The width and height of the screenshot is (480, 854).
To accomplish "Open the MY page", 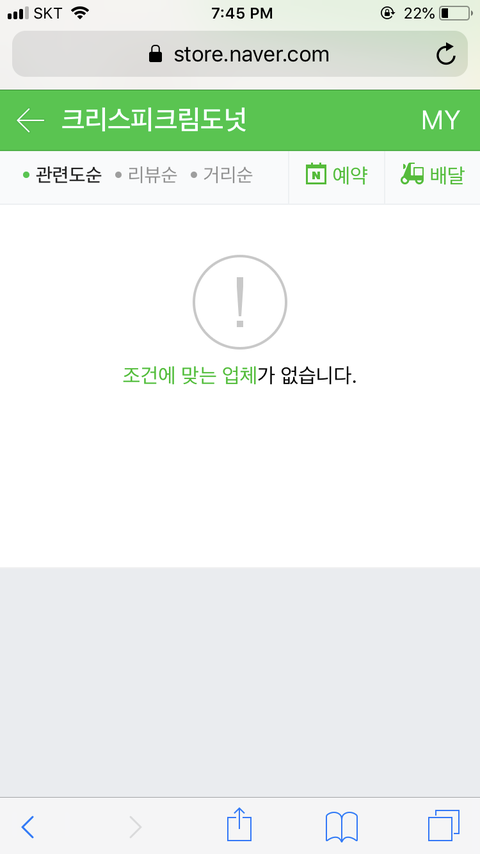I will [x=440, y=120].
